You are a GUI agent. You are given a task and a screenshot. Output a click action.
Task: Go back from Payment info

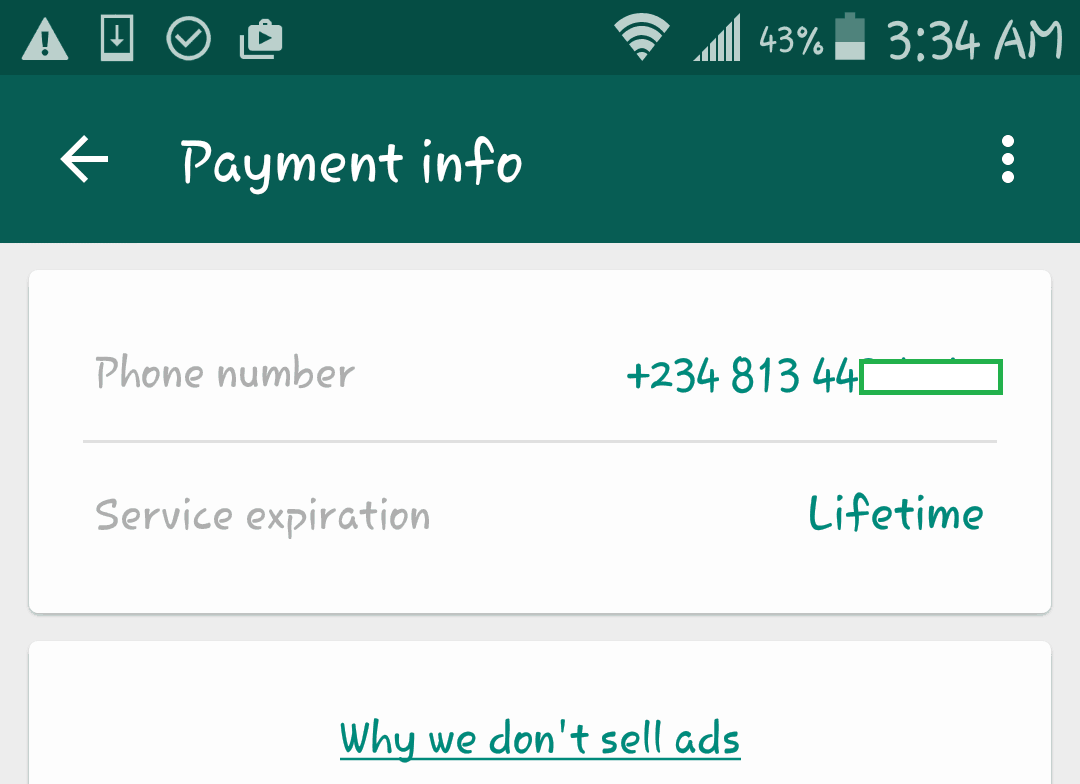84,160
